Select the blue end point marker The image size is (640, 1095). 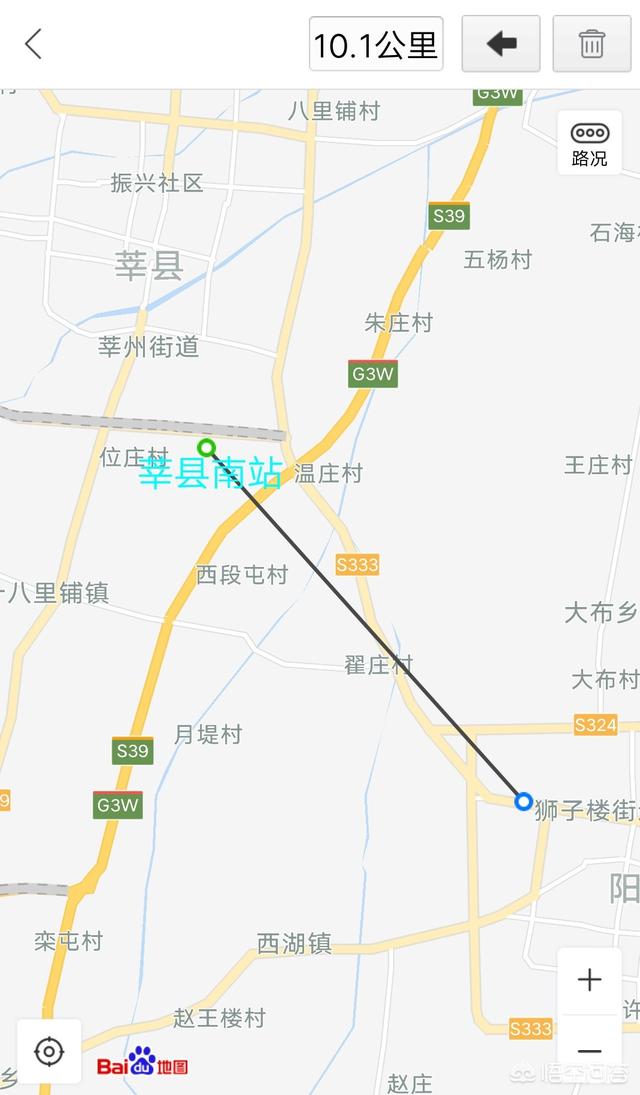coord(523,801)
